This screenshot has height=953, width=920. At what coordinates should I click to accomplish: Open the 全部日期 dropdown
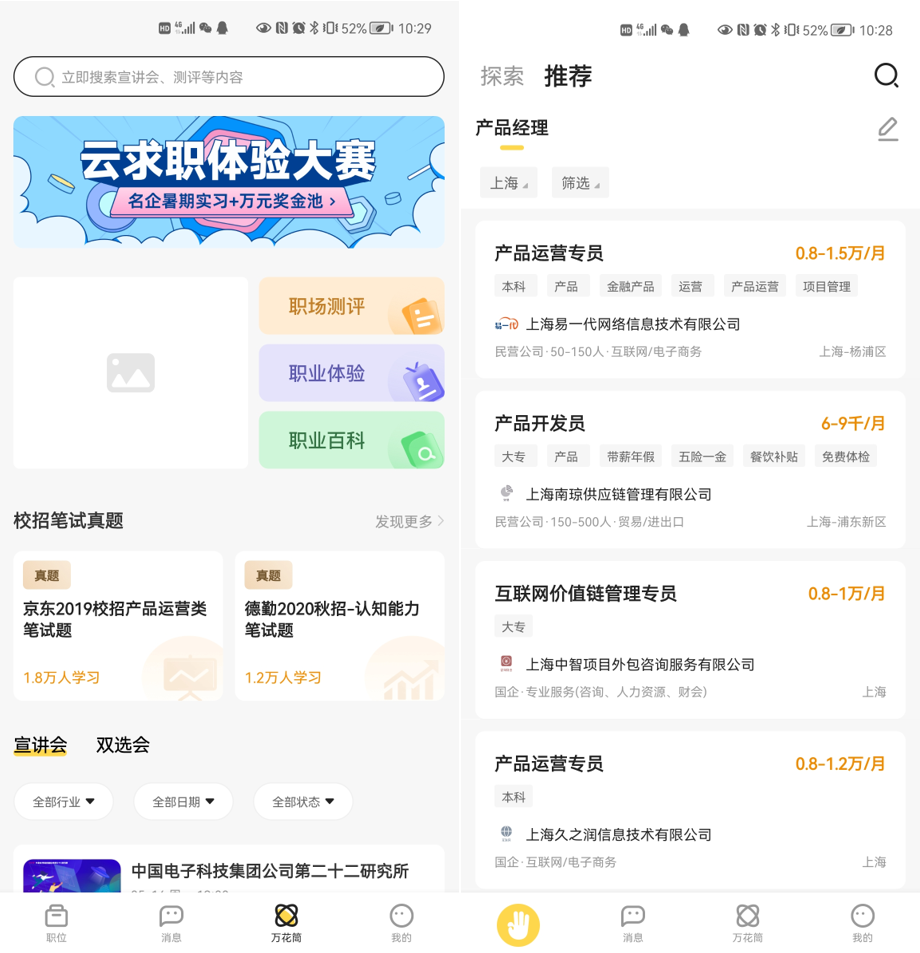click(x=183, y=801)
